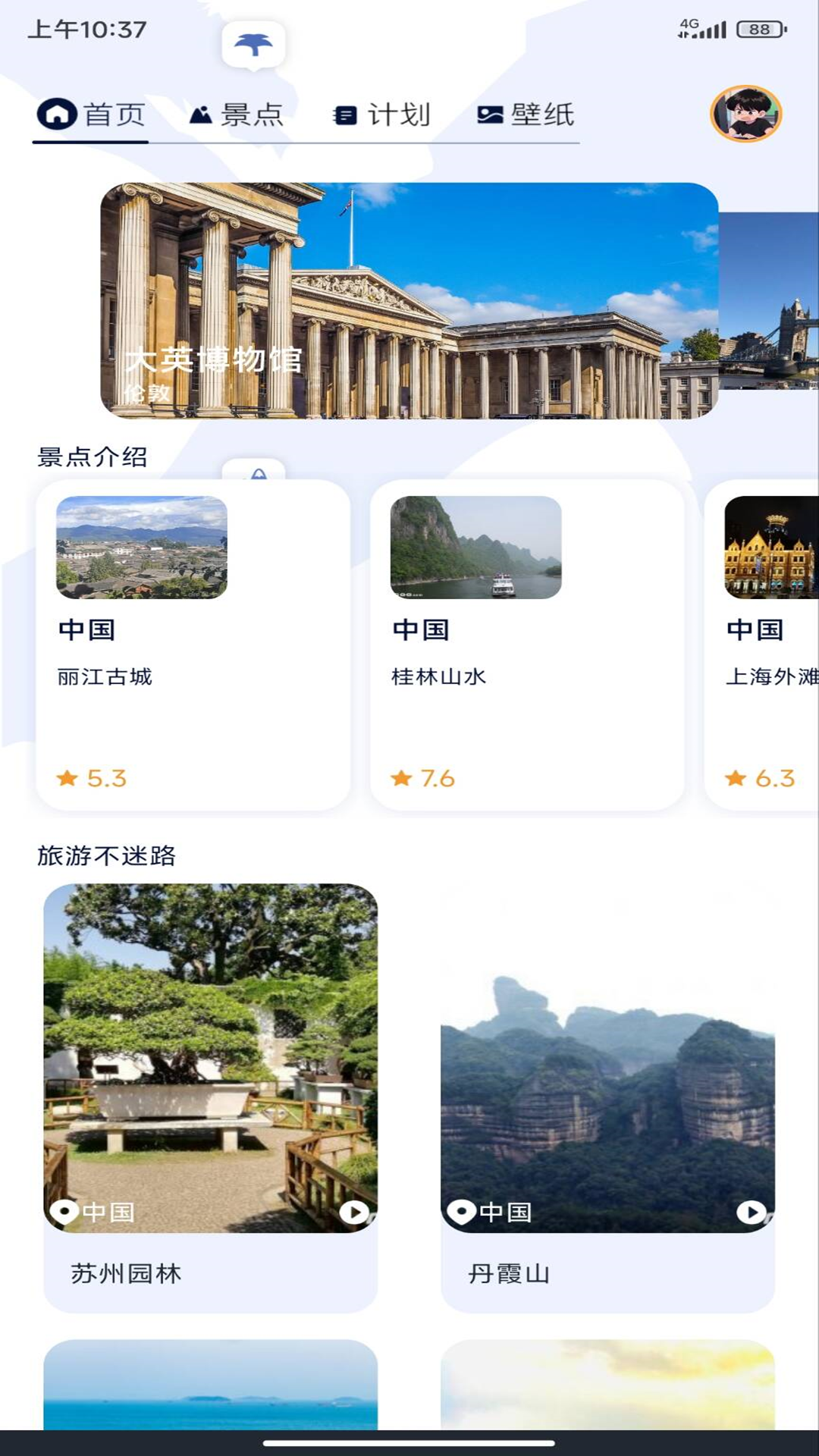Play the 丹霞山 video
Viewport: 819px width, 1456px height.
point(751,1212)
